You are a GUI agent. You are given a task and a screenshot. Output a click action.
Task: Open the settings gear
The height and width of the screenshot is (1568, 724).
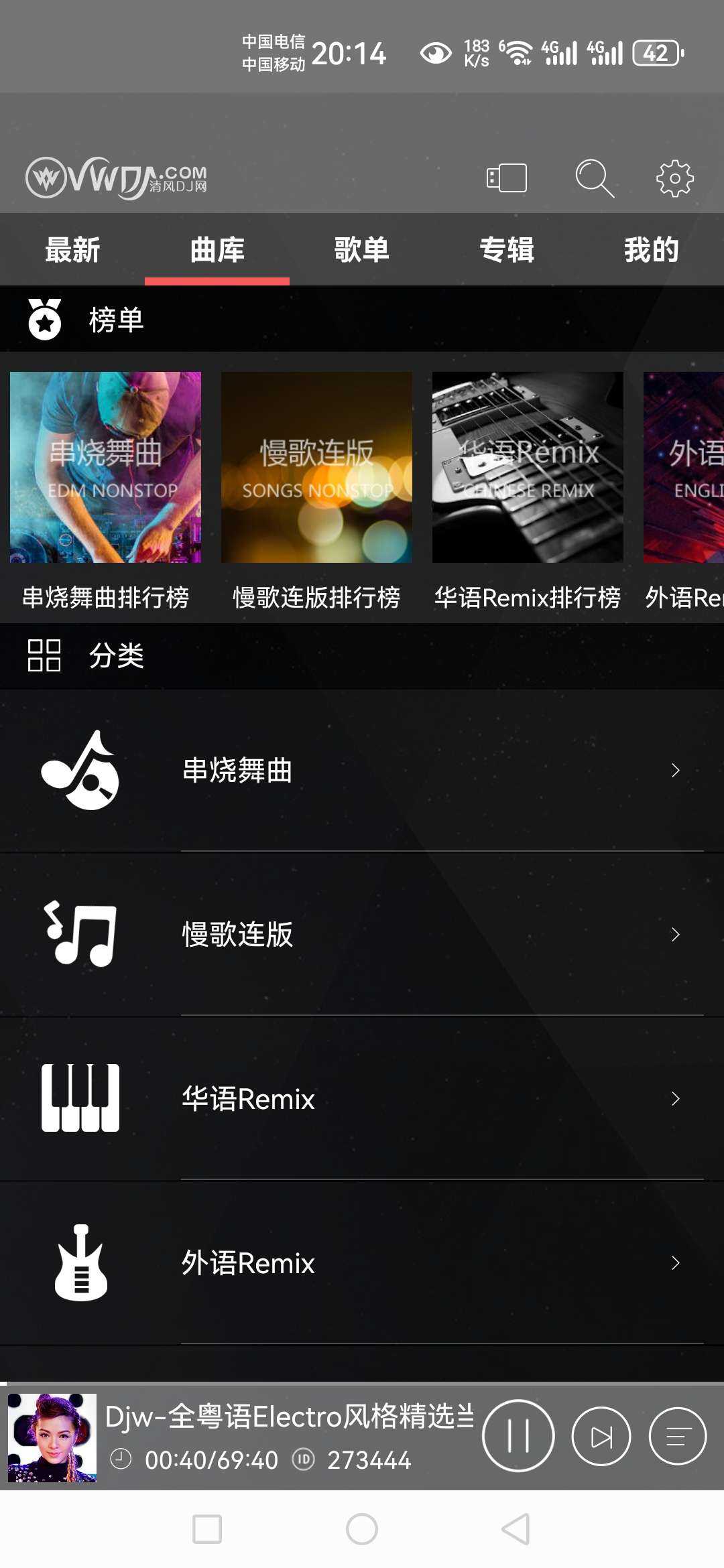(674, 178)
